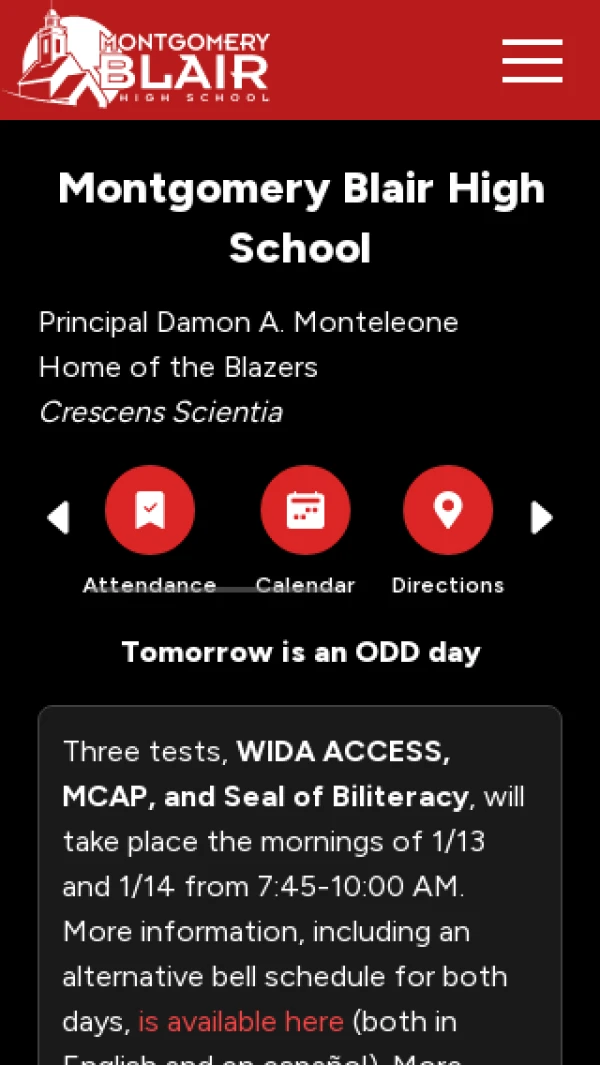Screen dimensions: 600x1065
Task: Follow the 'is available here' link
Action: [241, 1021]
